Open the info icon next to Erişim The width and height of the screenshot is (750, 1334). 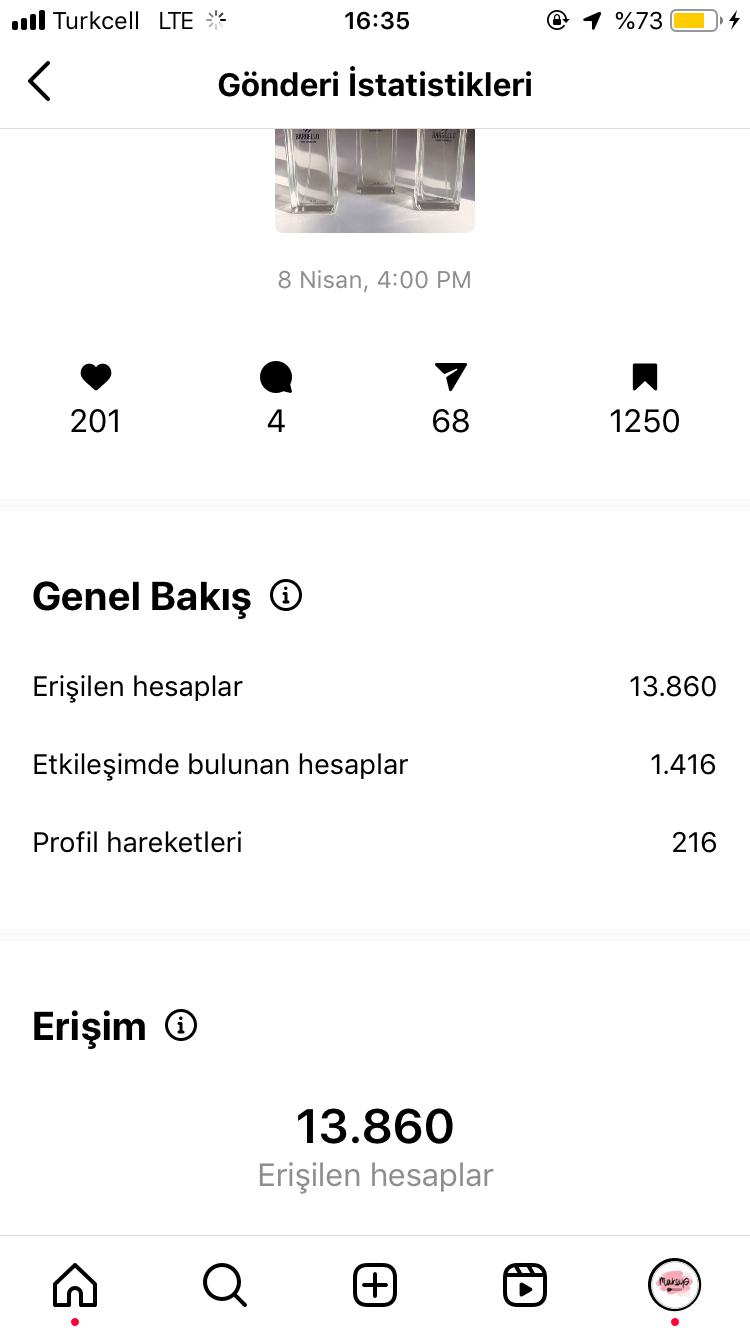click(x=181, y=1025)
